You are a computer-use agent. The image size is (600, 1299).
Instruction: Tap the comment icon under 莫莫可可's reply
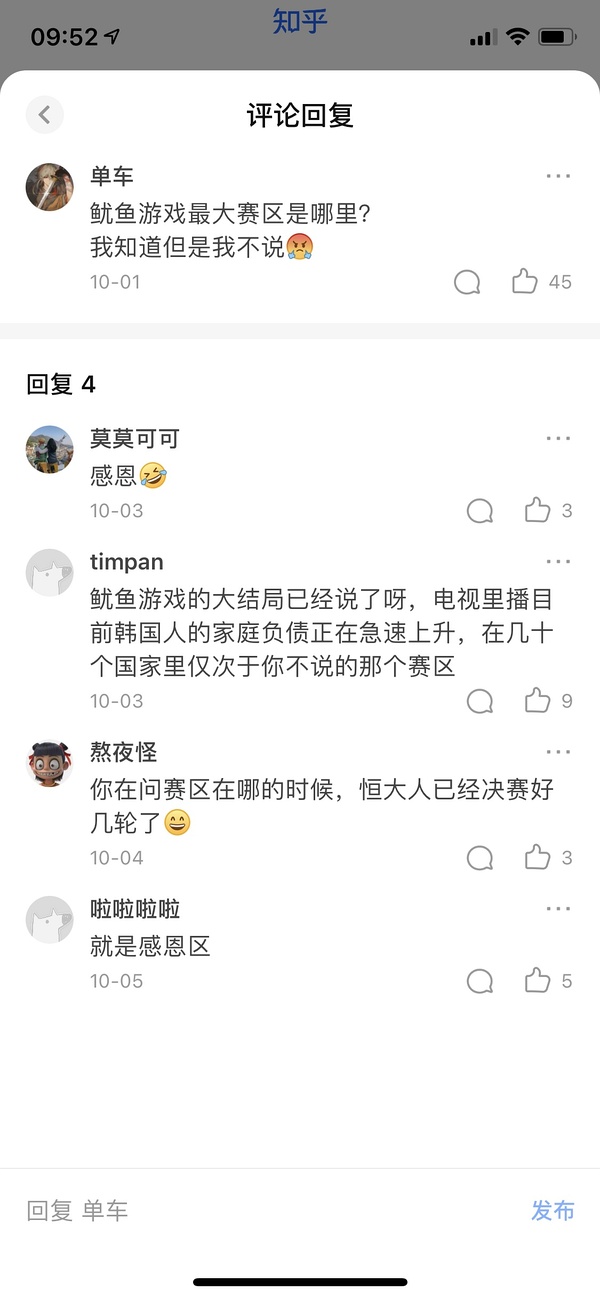(480, 511)
